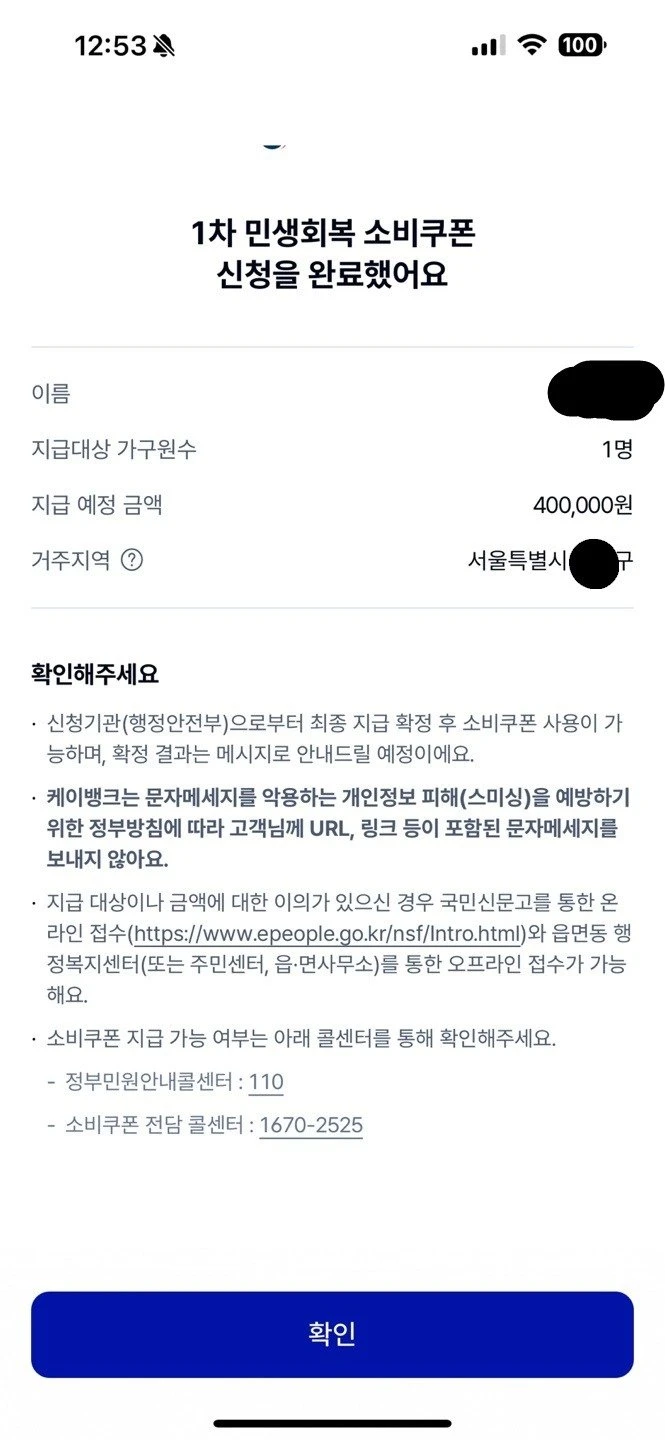Call 정부민원안내콜센터 110
Image resolution: width=665 pixels, height=1440 pixels.
click(x=266, y=1082)
